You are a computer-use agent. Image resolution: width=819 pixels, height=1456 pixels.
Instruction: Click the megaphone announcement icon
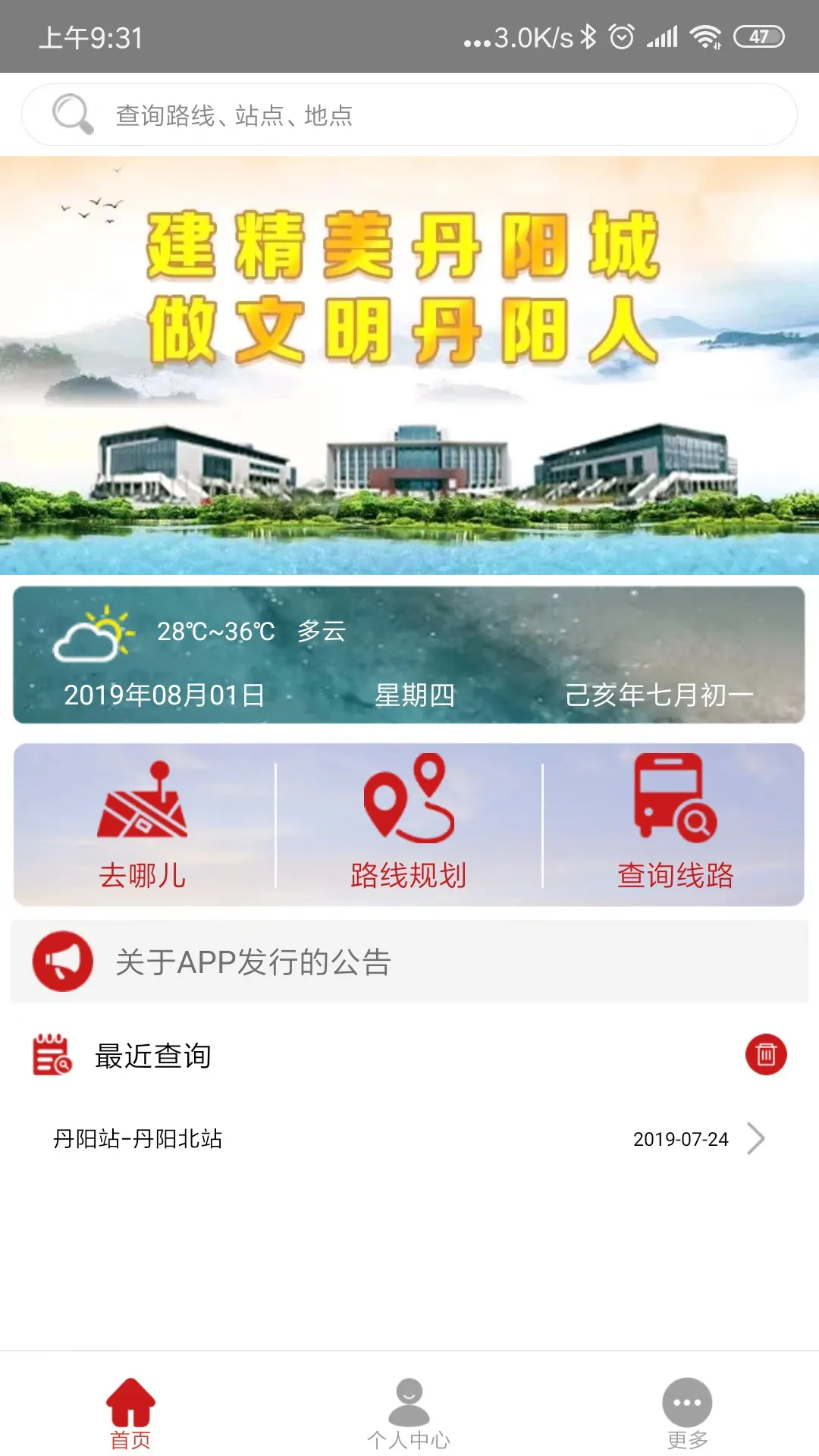[x=63, y=963]
